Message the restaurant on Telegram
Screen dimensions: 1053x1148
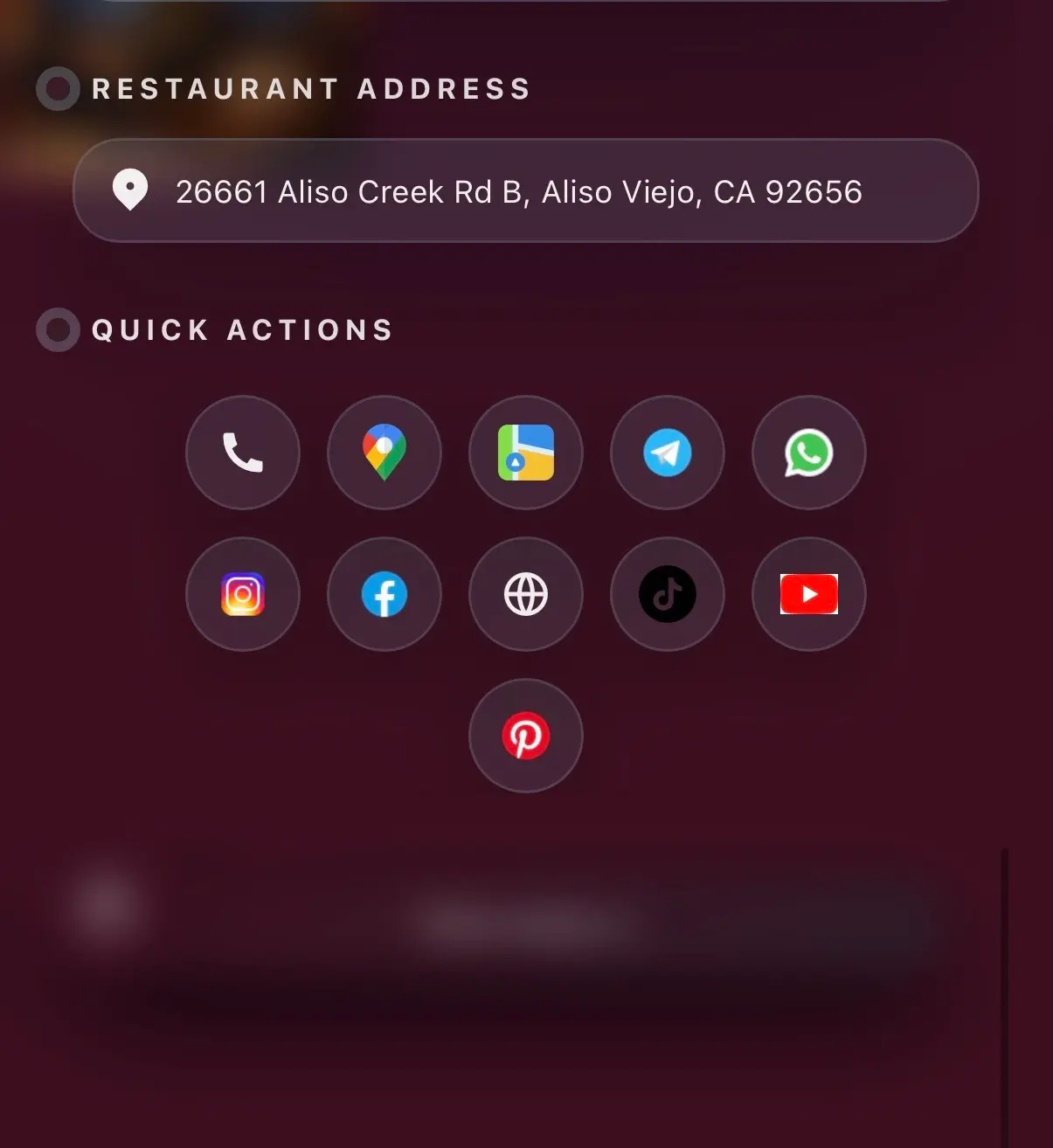pyautogui.click(x=668, y=453)
